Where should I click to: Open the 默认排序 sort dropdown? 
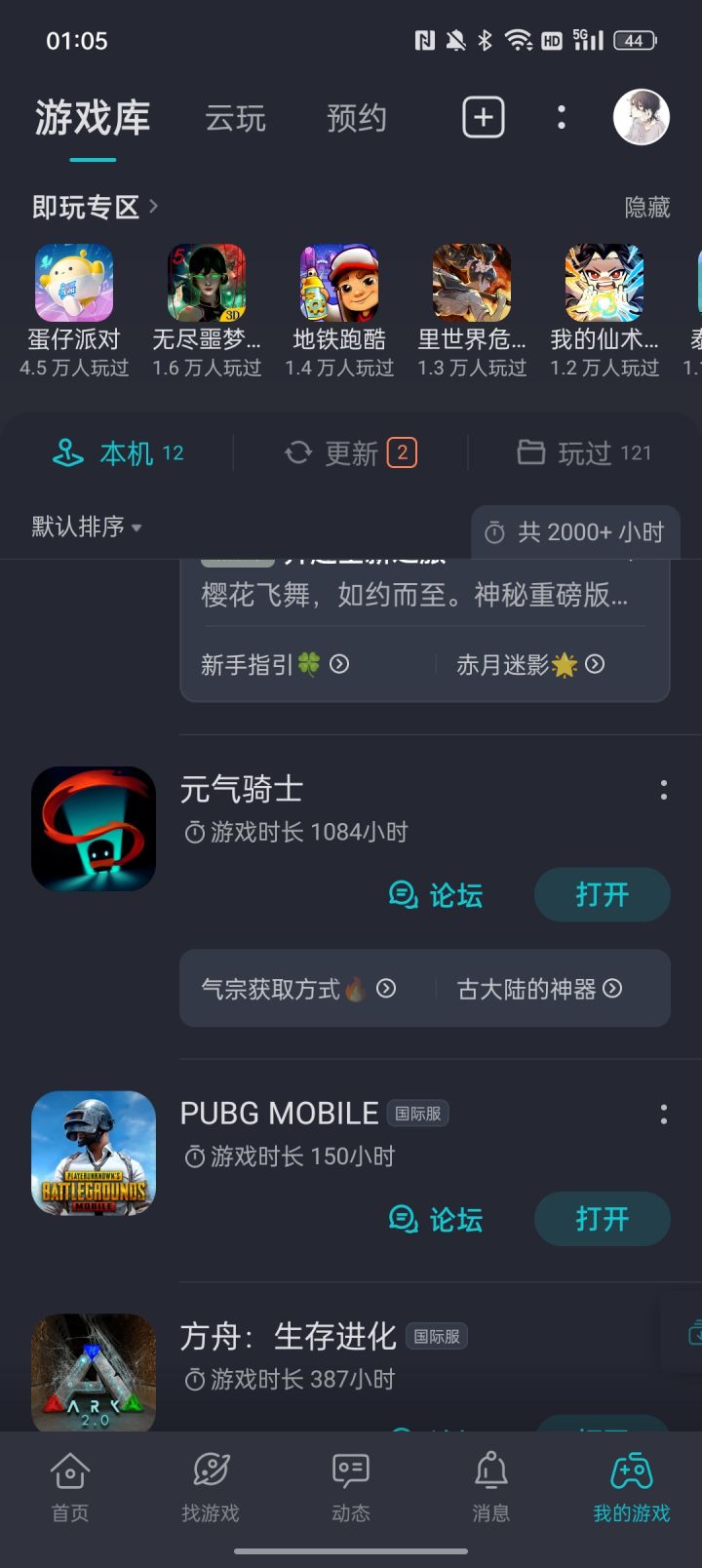[83, 527]
